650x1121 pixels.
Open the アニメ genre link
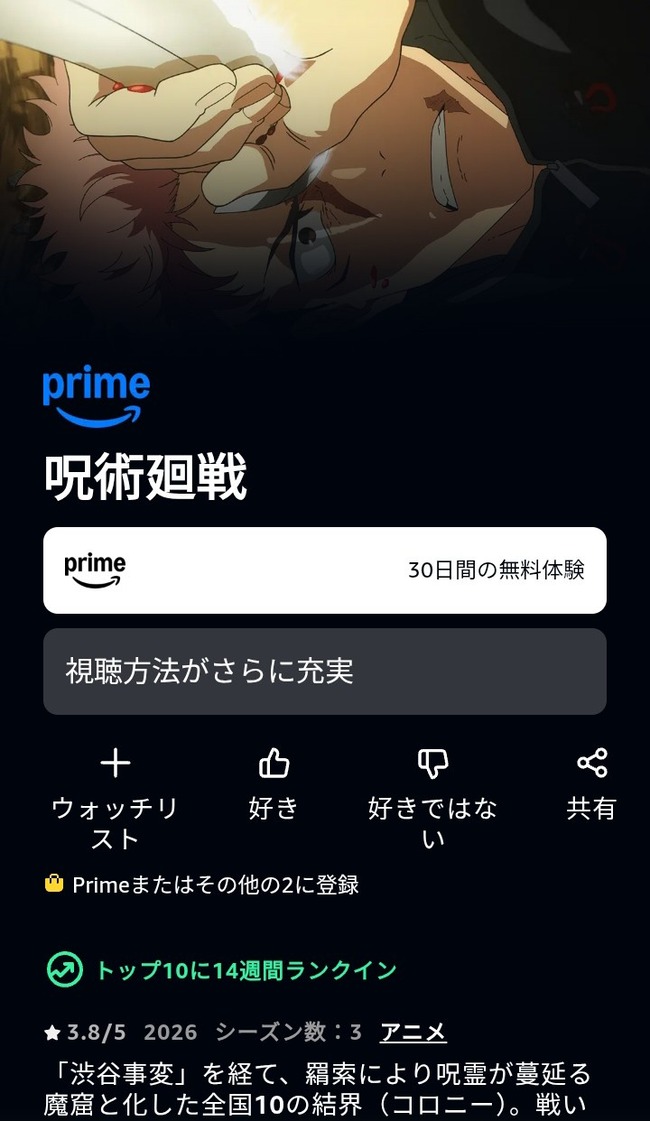click(x=413, y=1032)
